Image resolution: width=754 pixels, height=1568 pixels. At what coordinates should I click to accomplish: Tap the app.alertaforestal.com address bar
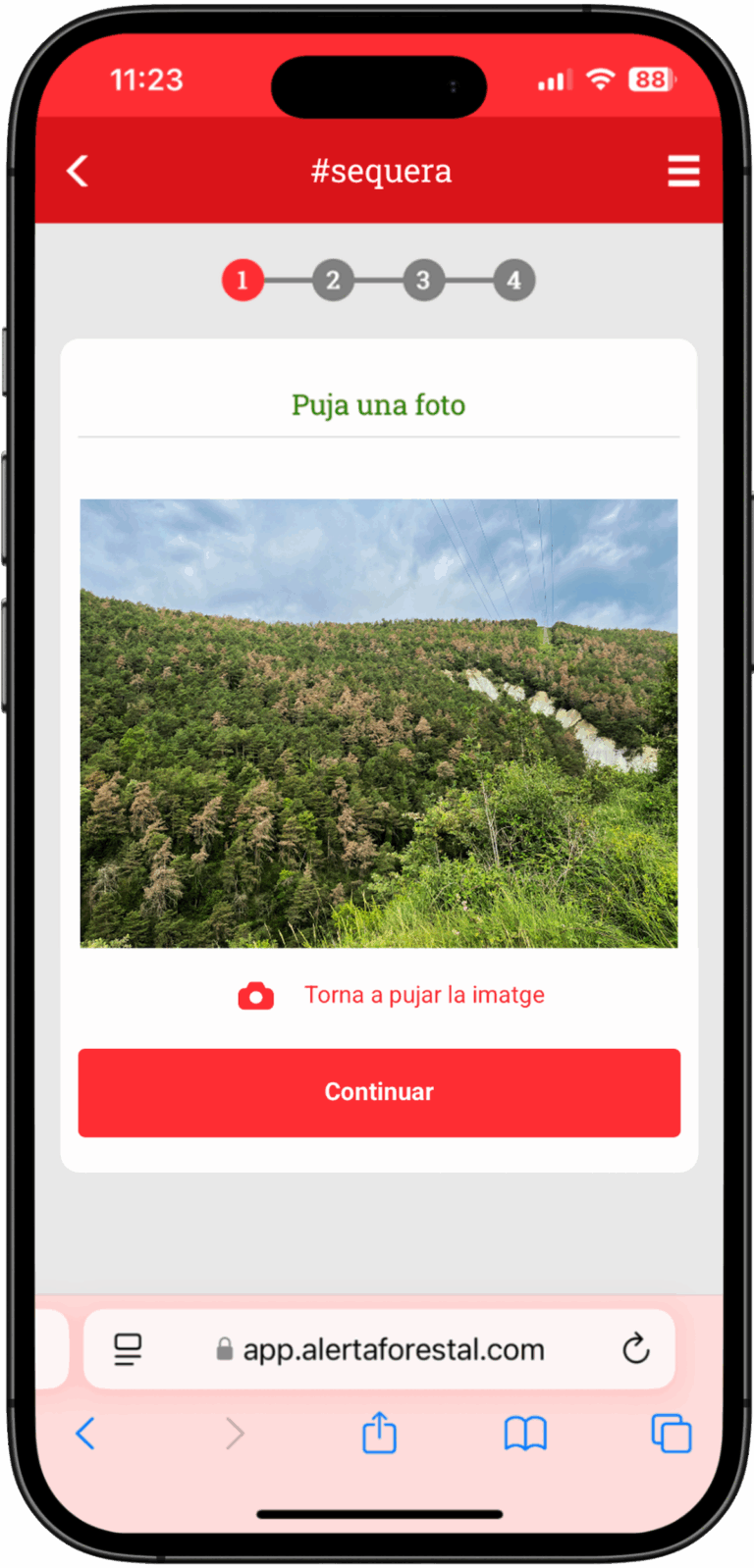393,1349
